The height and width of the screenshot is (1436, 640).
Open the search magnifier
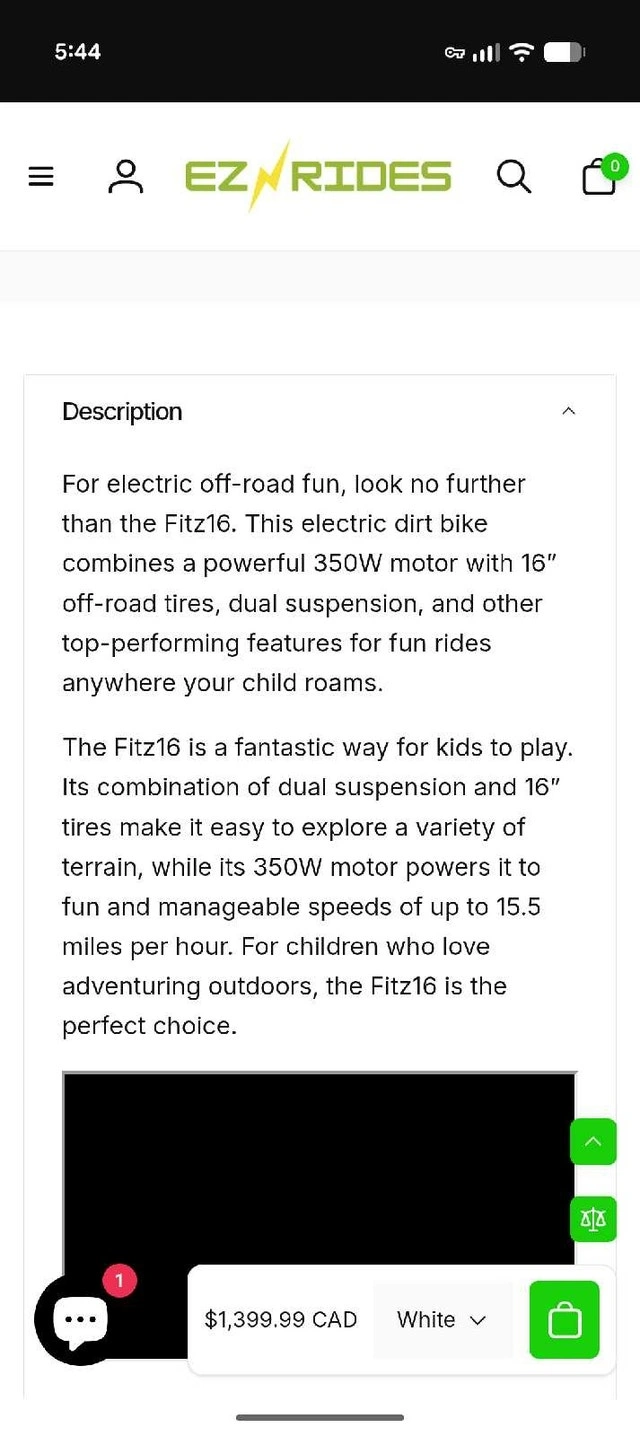pos(513,176)
